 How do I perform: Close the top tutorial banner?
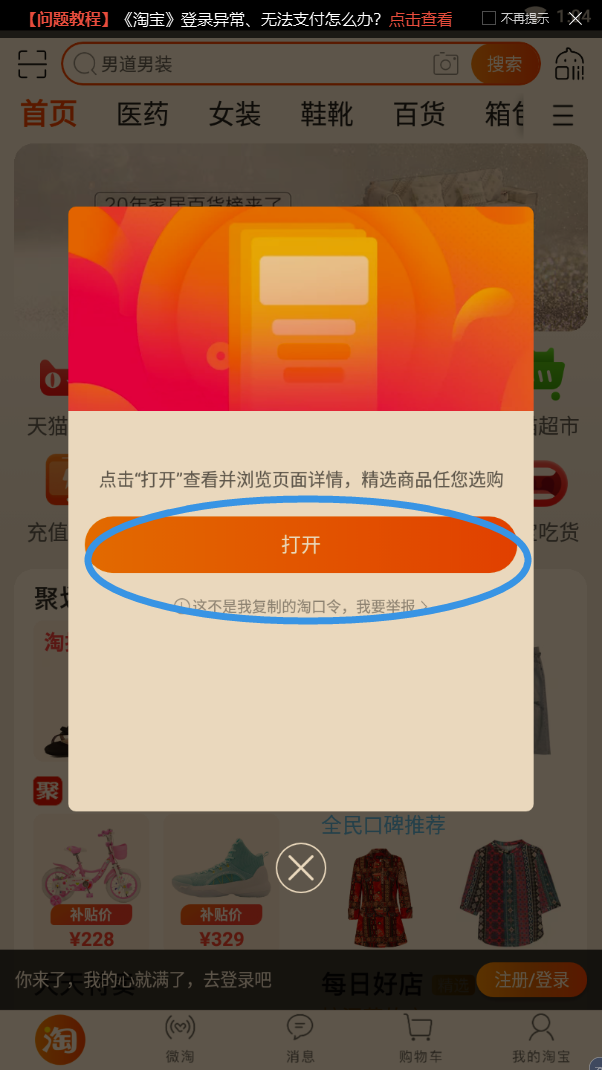(x=575, y=18)
